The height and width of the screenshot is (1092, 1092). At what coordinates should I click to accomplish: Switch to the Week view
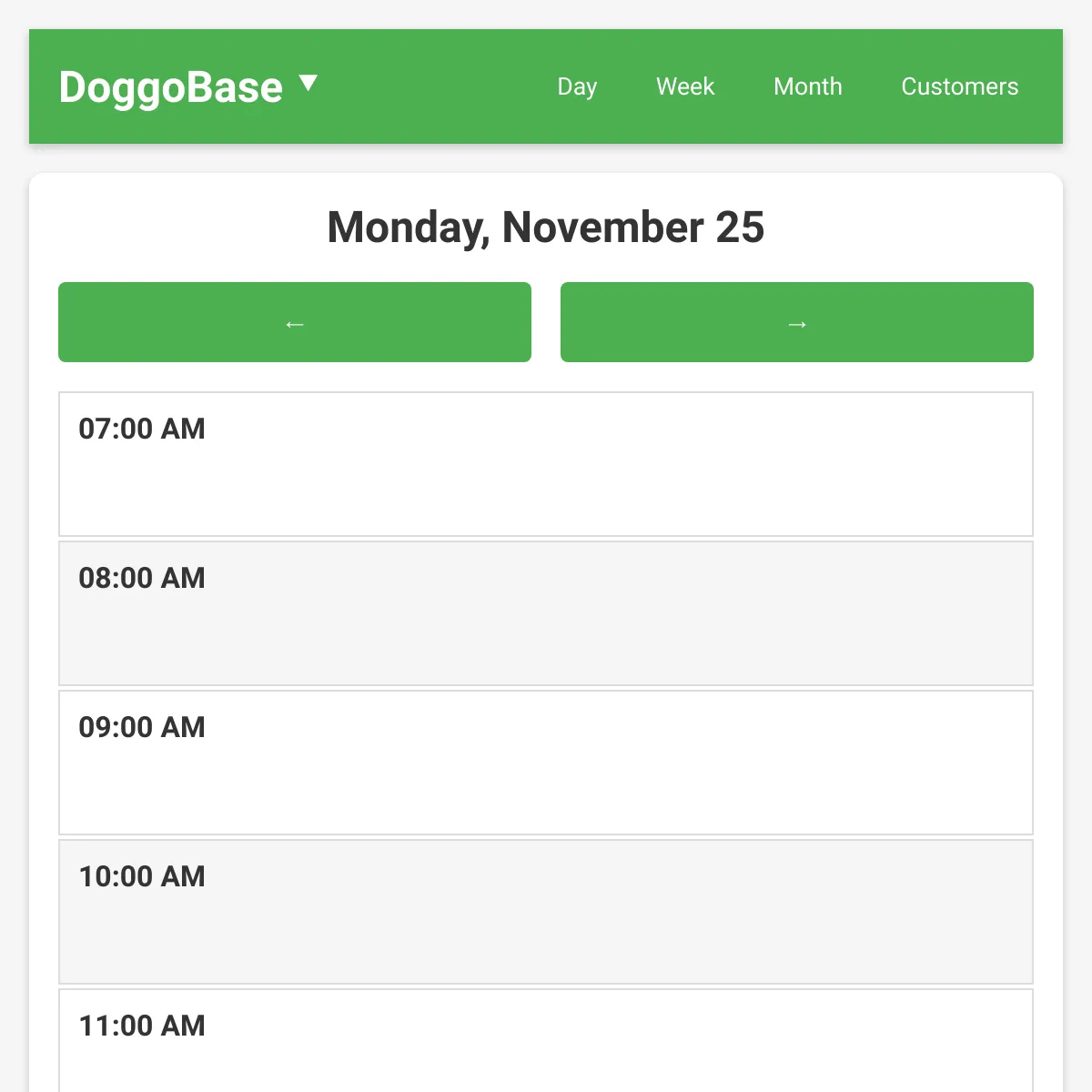tap(685, 86)
